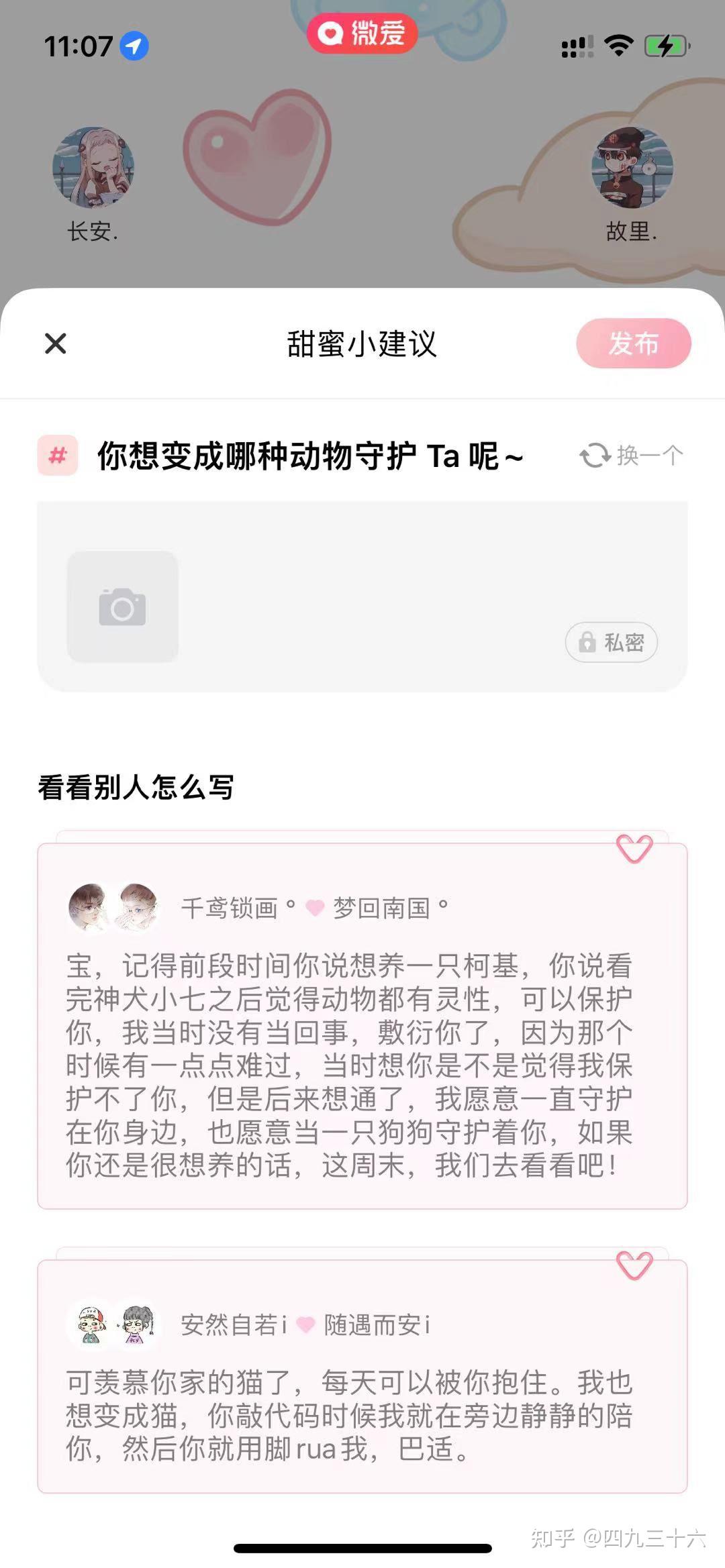Open the card from 千鸢锁画 and 梦回南国
Screen dimensions: 725x1568
[x=362, y=1026]
